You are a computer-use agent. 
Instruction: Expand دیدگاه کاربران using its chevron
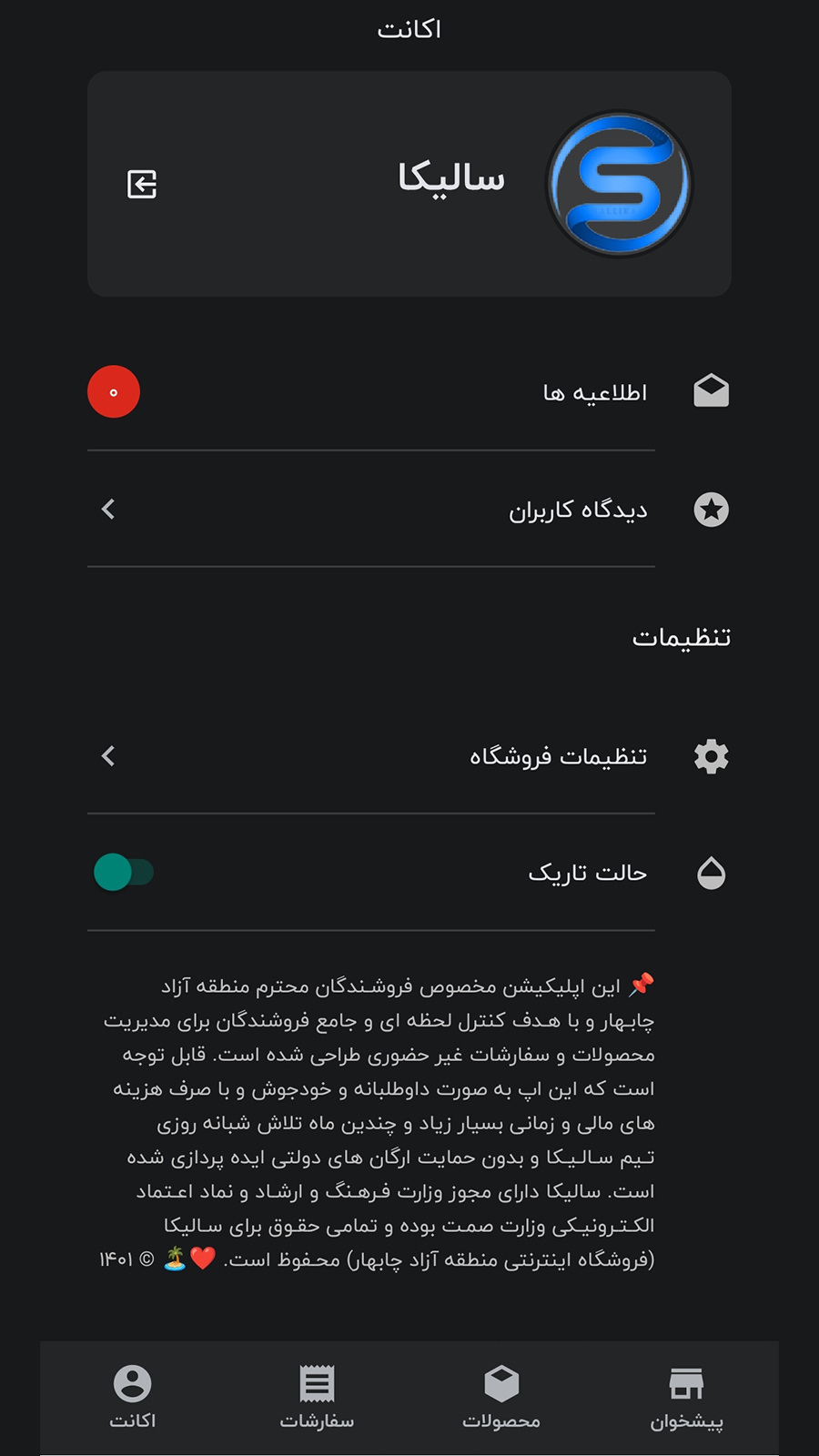[107, 510]
